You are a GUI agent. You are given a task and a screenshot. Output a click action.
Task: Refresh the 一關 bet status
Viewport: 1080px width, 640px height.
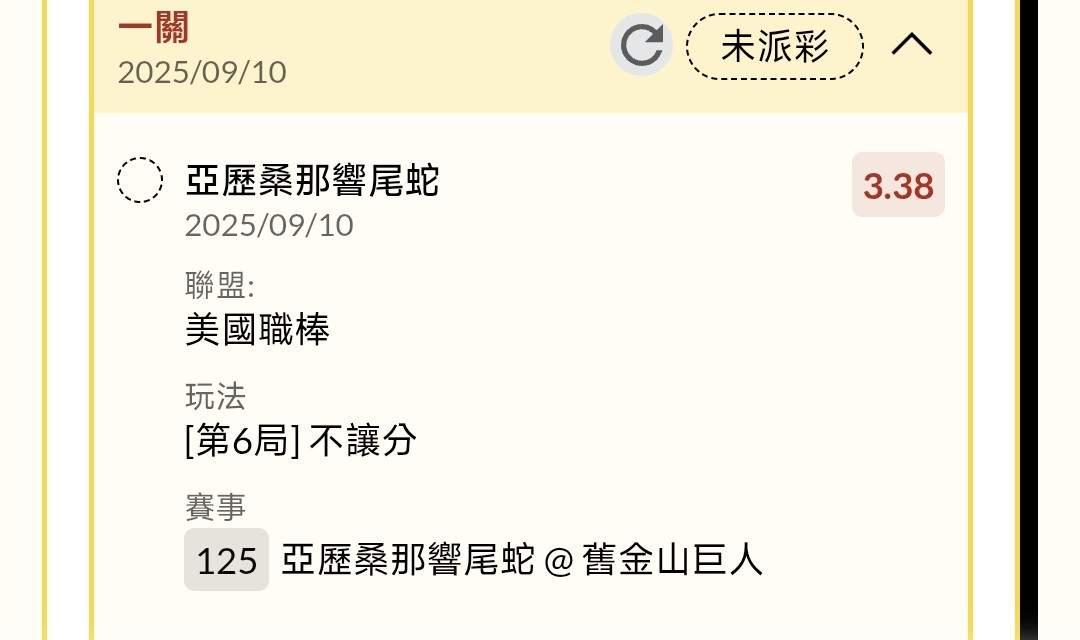tap(641, 45)
